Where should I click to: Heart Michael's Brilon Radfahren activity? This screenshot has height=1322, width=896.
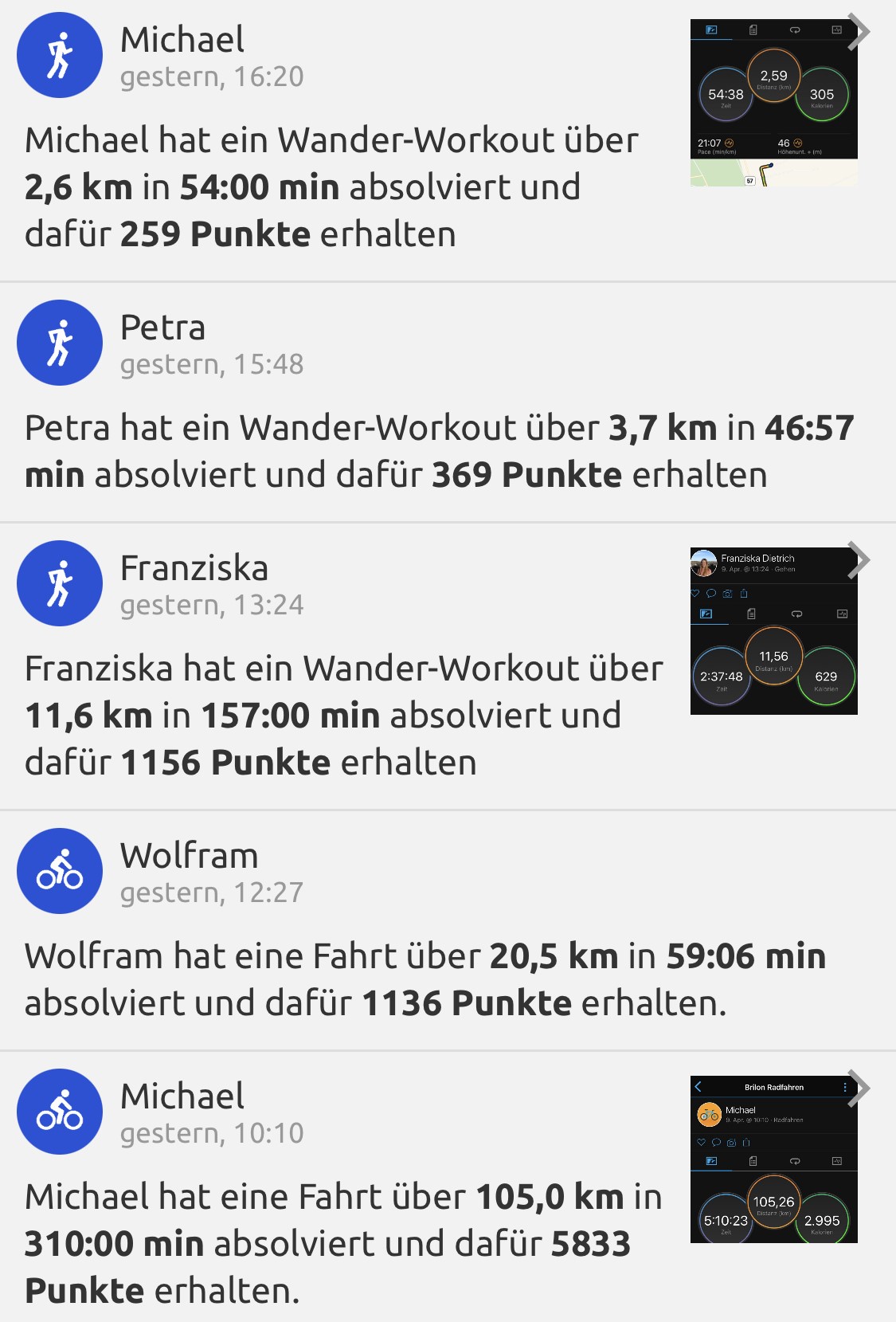tap(702, 1142)
